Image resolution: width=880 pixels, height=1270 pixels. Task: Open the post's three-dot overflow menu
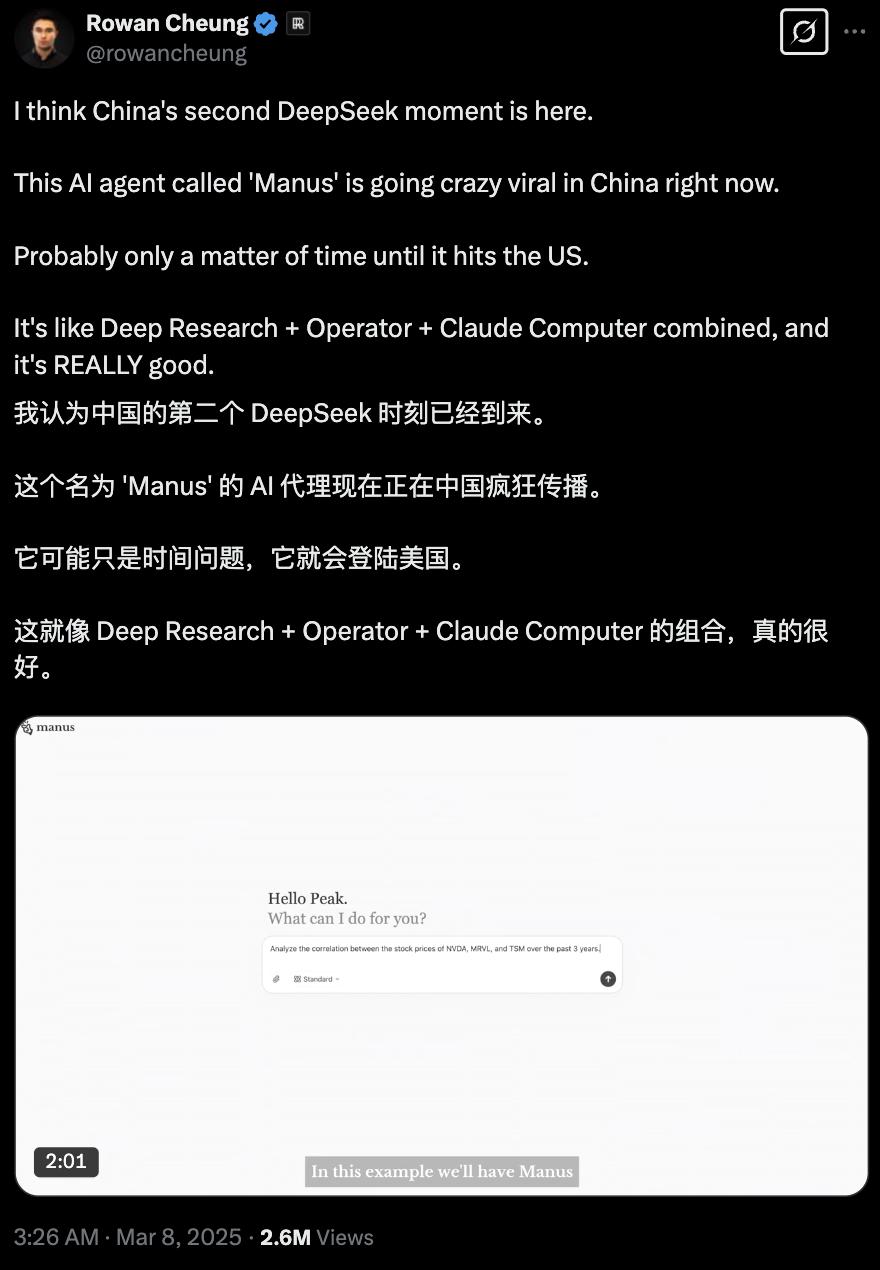click(x=854, y=31)
